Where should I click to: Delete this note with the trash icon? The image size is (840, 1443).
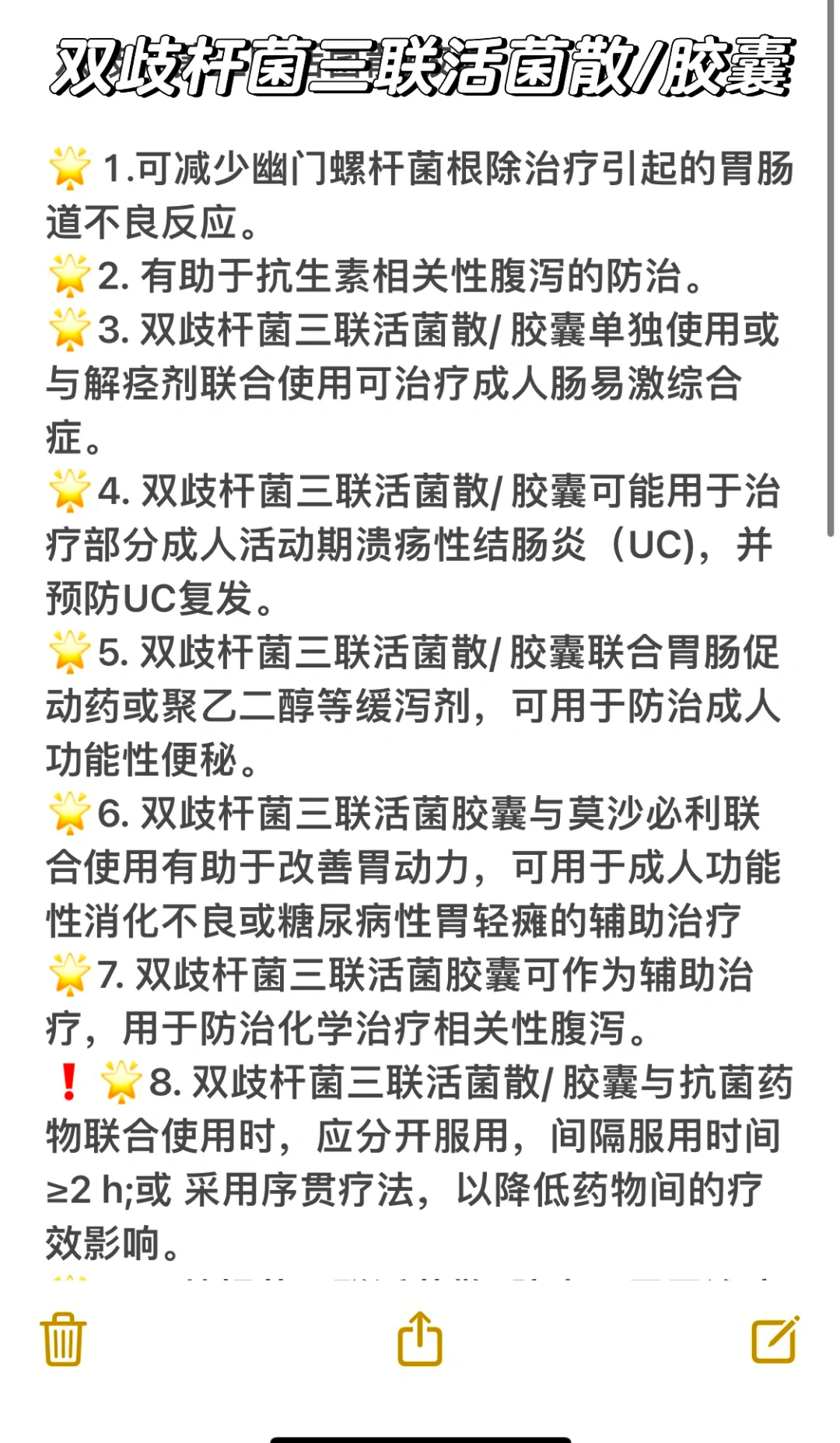tap(63, 1340)
